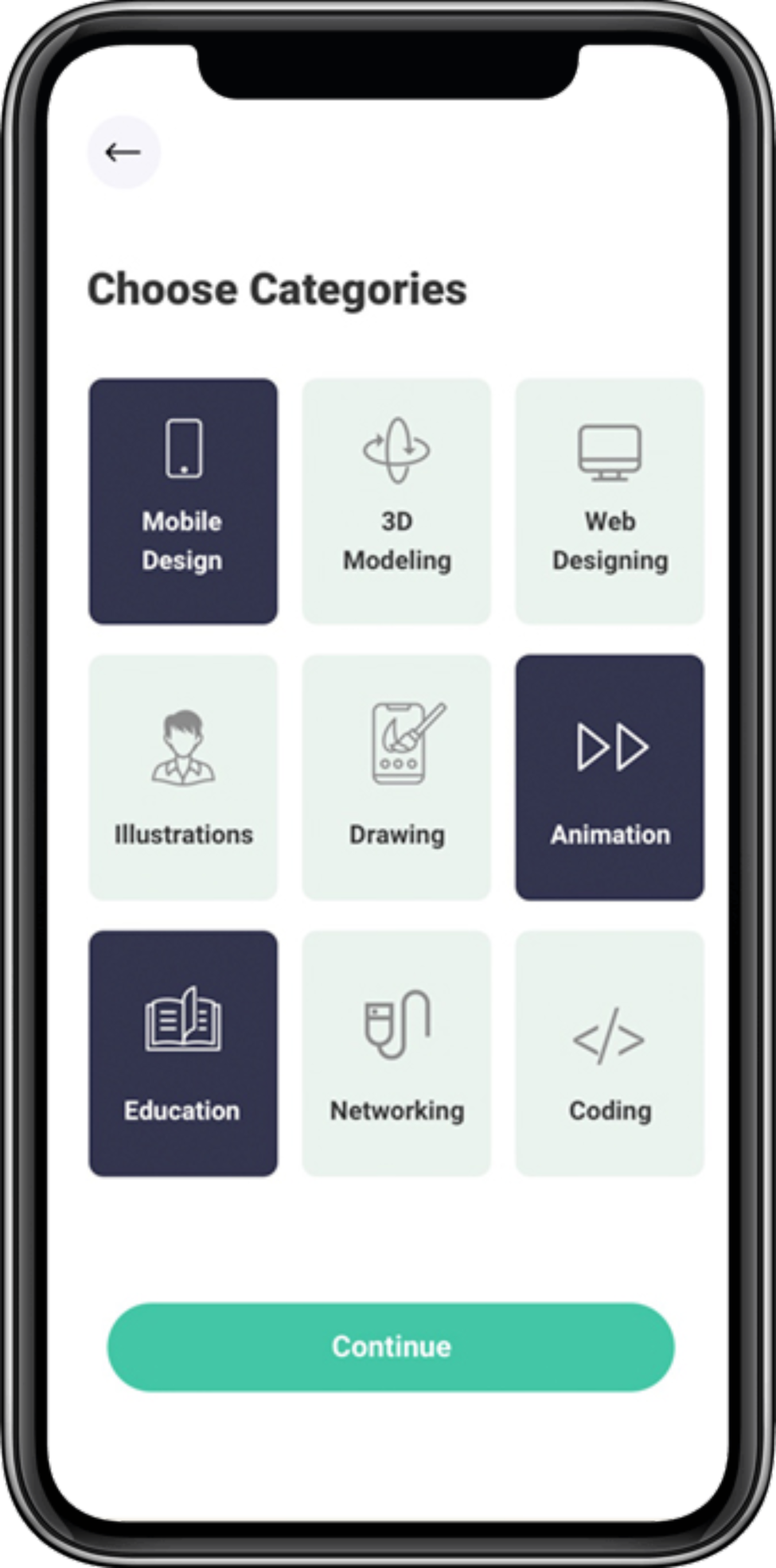
Task: Deselect the Mobile Design category
Action: pos(183,501)
